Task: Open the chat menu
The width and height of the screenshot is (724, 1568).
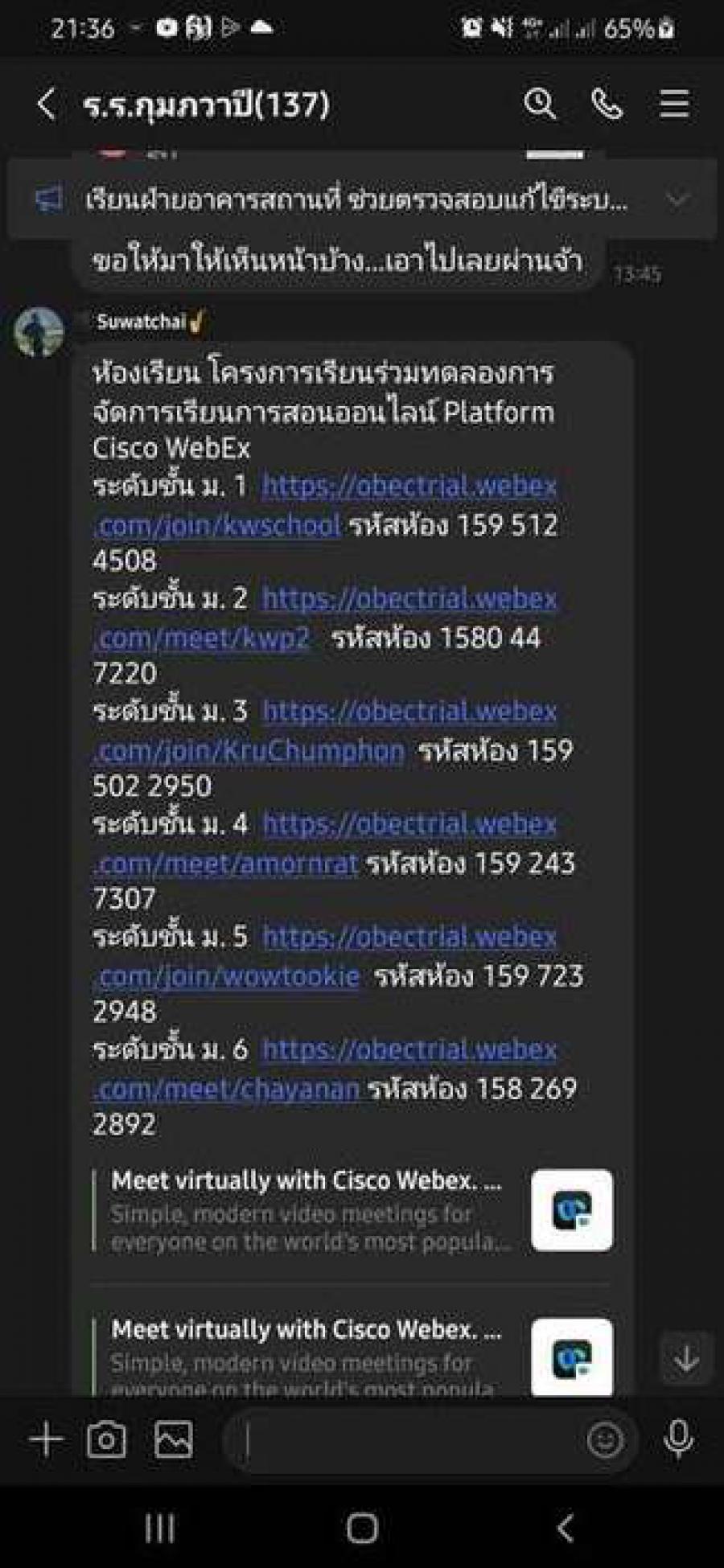Action: [x=674, y=105]
